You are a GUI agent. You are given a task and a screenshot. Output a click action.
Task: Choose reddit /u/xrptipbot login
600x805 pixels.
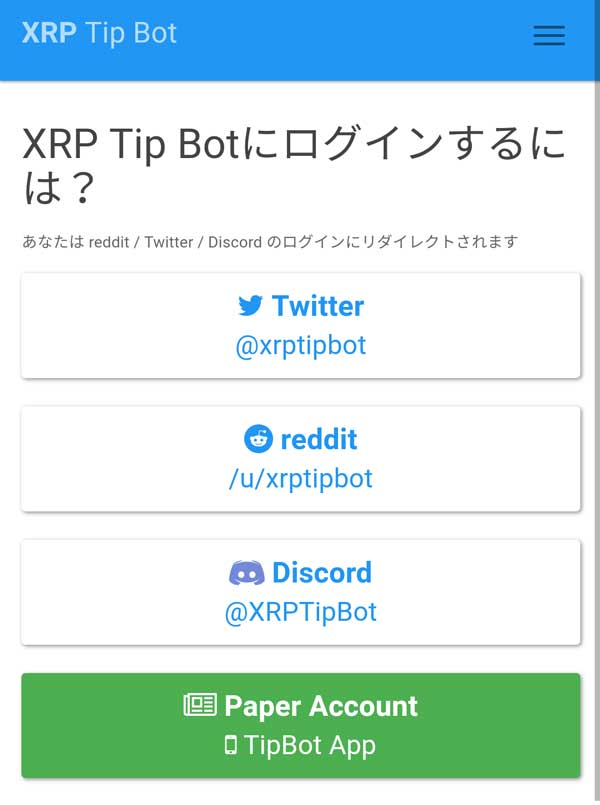tap(300, 458)
